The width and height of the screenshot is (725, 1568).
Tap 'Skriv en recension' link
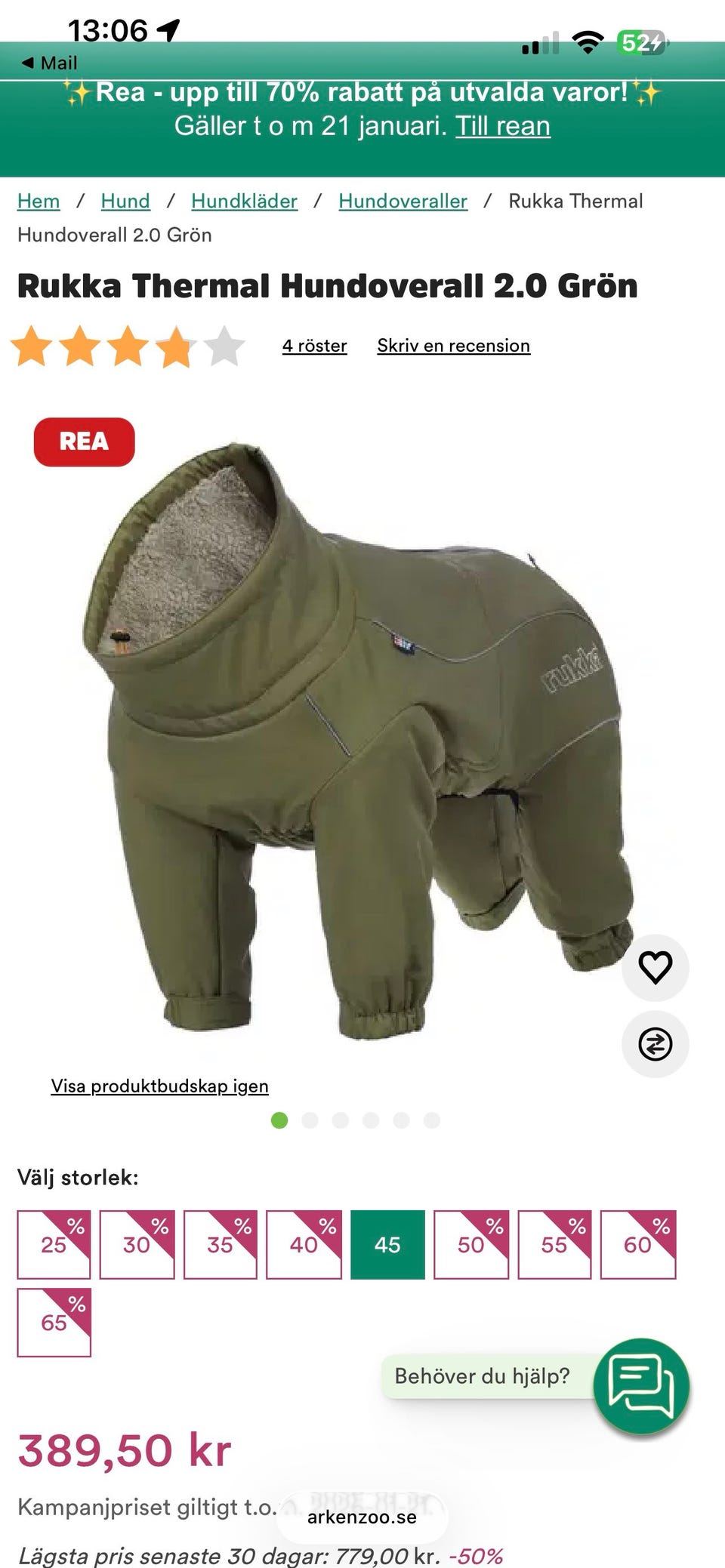coord(453,346)
